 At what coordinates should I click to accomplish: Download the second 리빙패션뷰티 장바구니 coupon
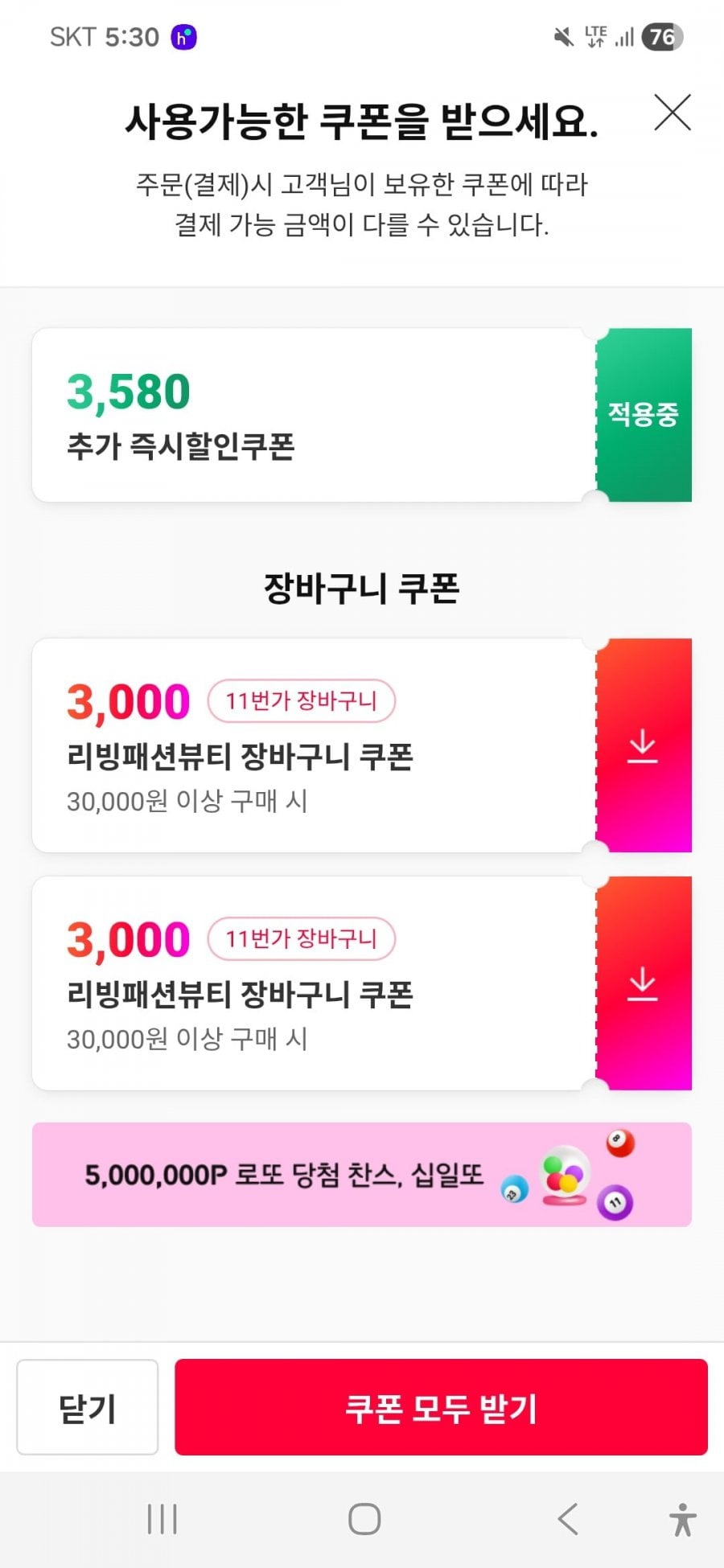pos(644,984)
